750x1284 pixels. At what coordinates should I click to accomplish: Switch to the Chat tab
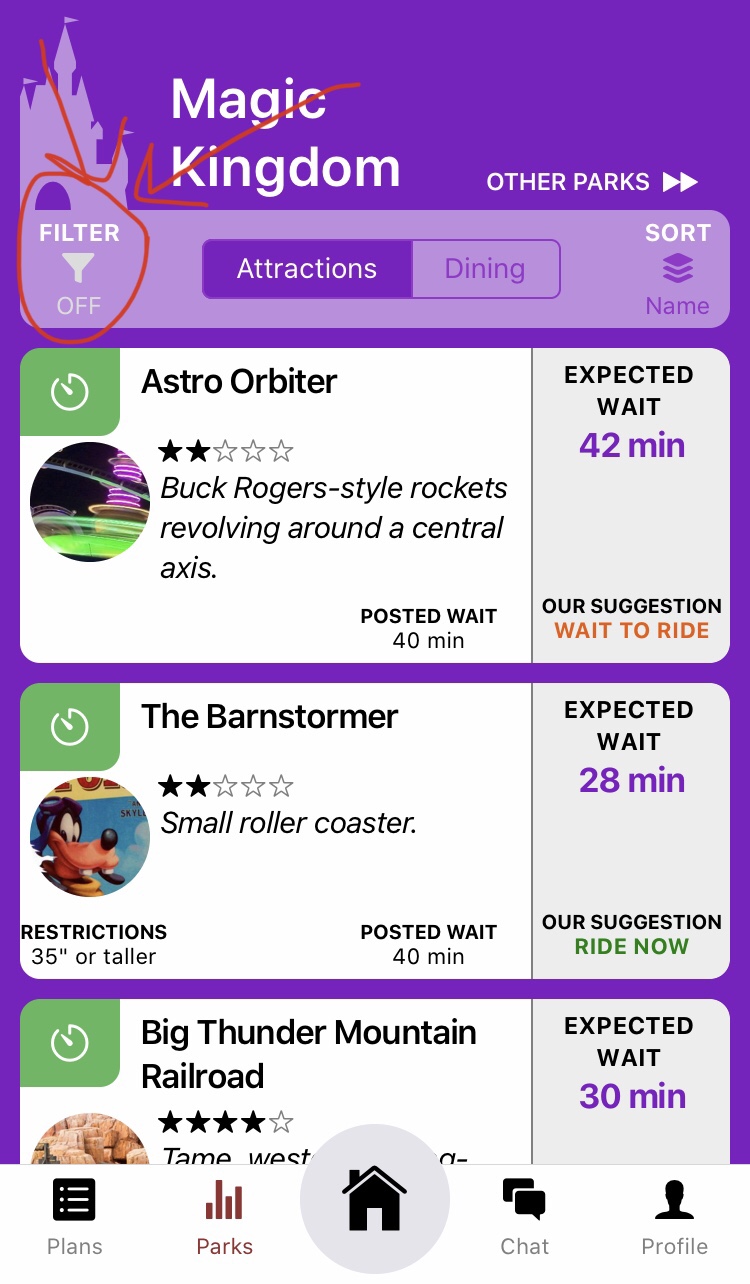[x=525, y=1216]
